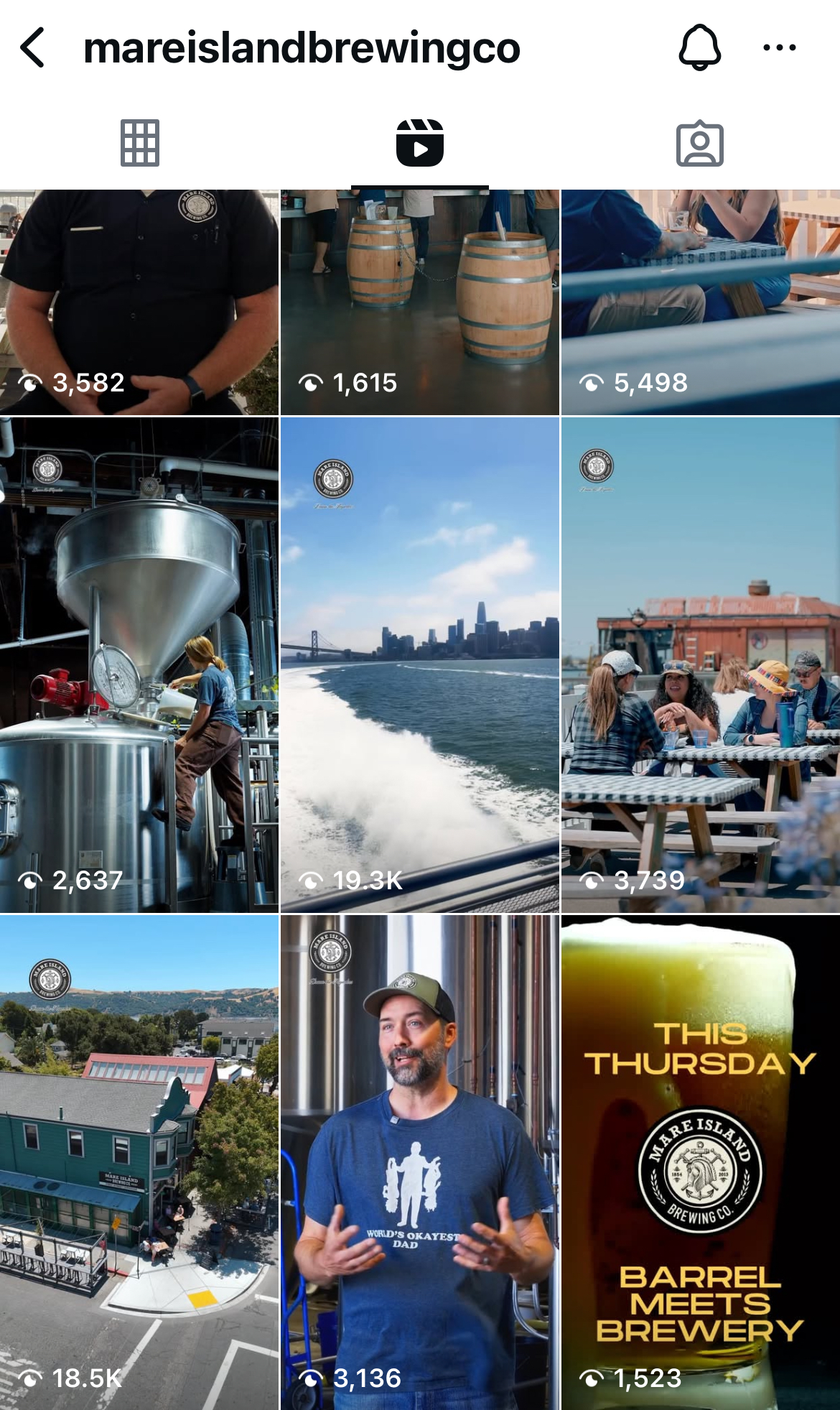
Task: Open the aerial building reel with 18.5K views
Action: 139,1161
